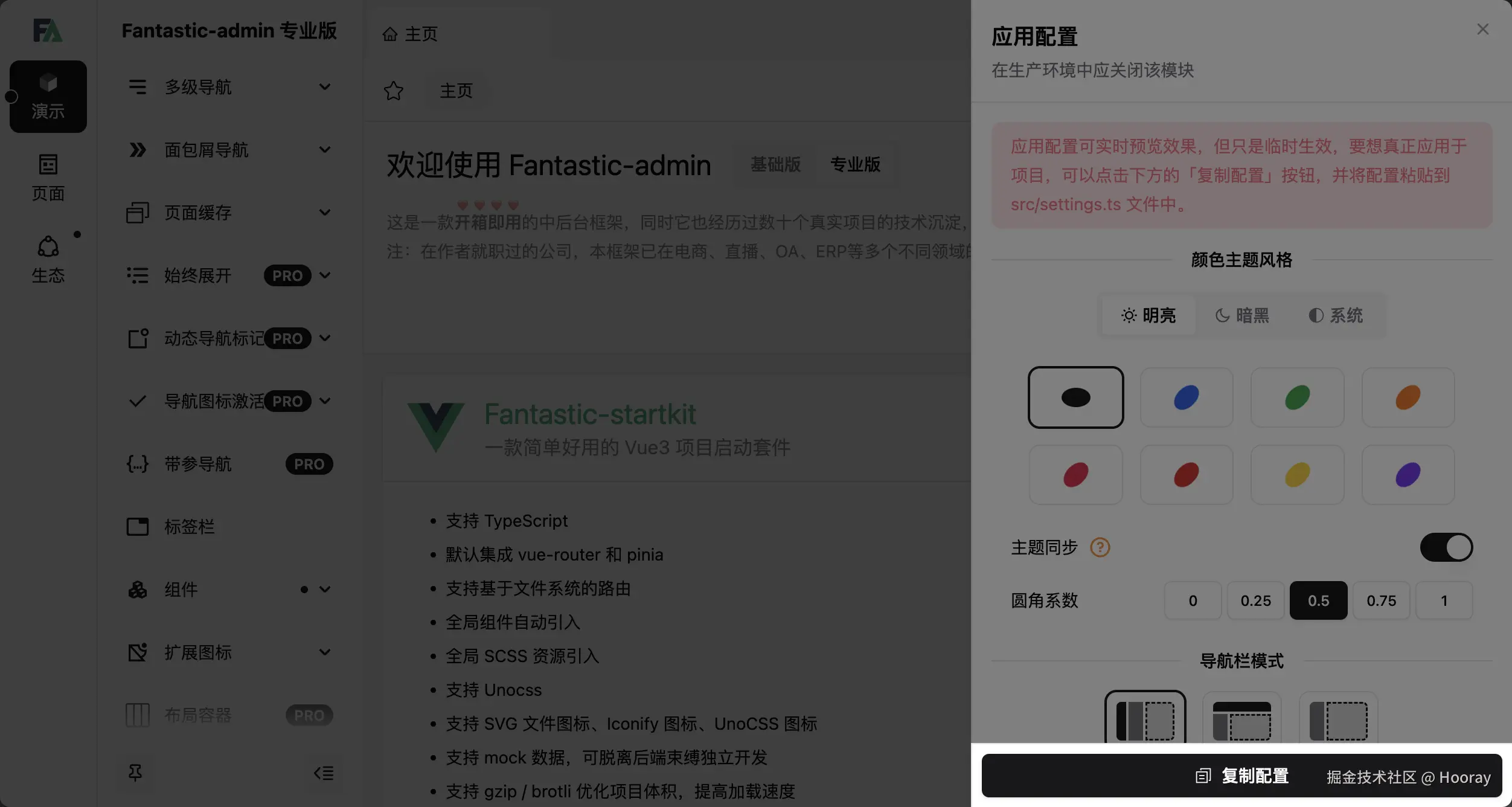Open the 主题同步 help icon

pos(1100,547)
